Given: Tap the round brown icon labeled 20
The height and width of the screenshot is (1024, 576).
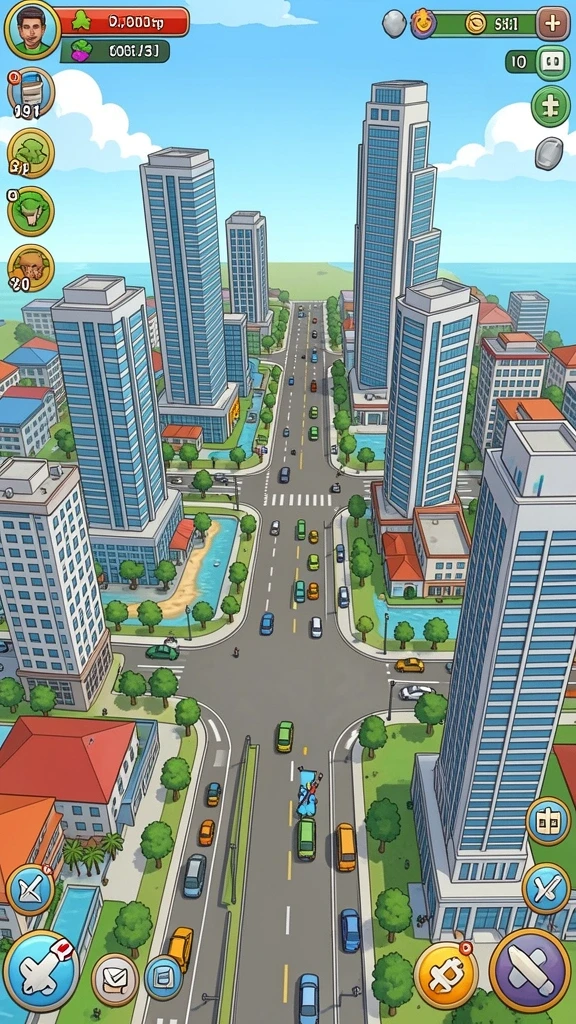Looking at the screenshot, I should [x=31, y=268].
